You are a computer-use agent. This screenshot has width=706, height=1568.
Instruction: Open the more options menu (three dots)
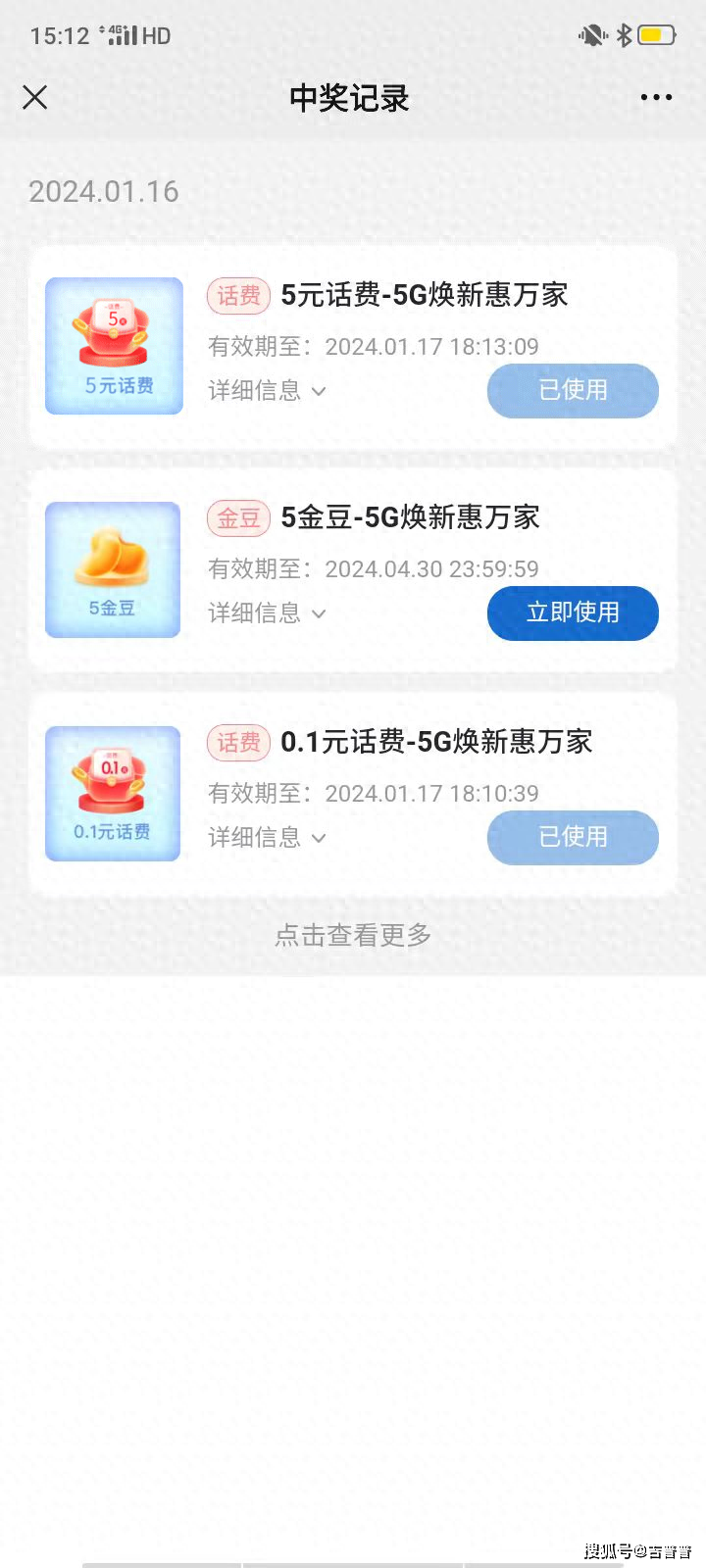coord(655,98)
